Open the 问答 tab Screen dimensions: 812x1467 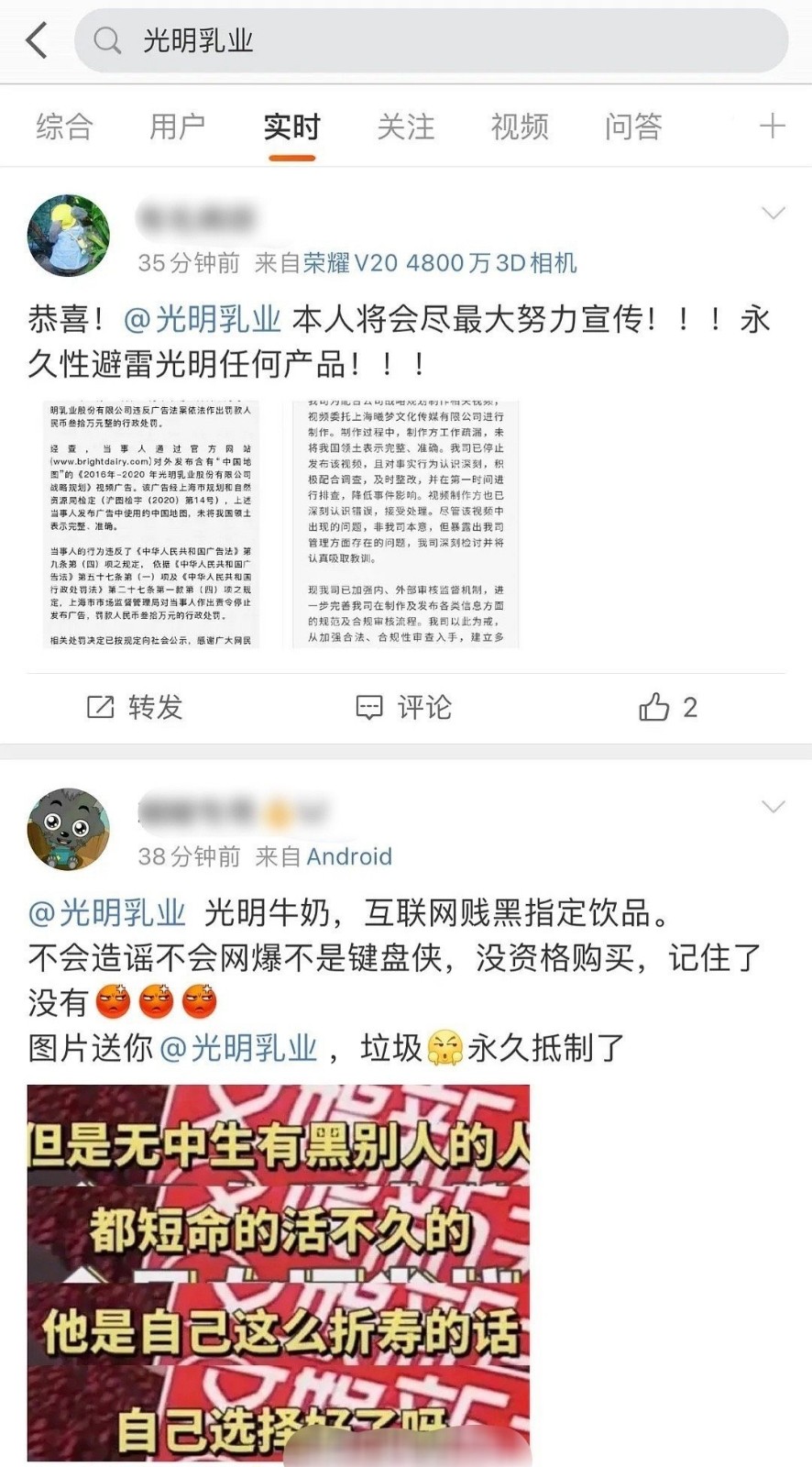click(x=633, y=127)
